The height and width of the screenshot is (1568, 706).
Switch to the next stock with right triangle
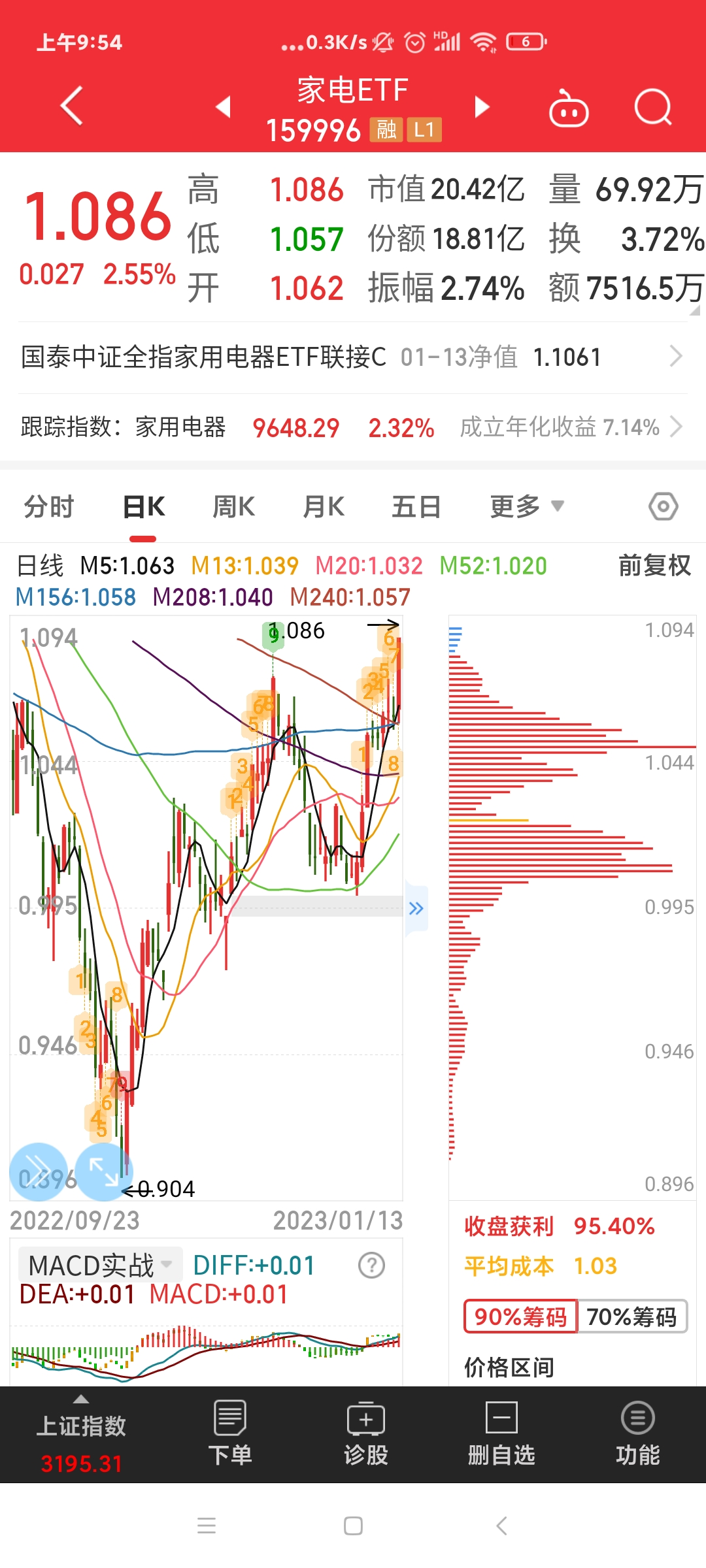click(x=482, y=106)
